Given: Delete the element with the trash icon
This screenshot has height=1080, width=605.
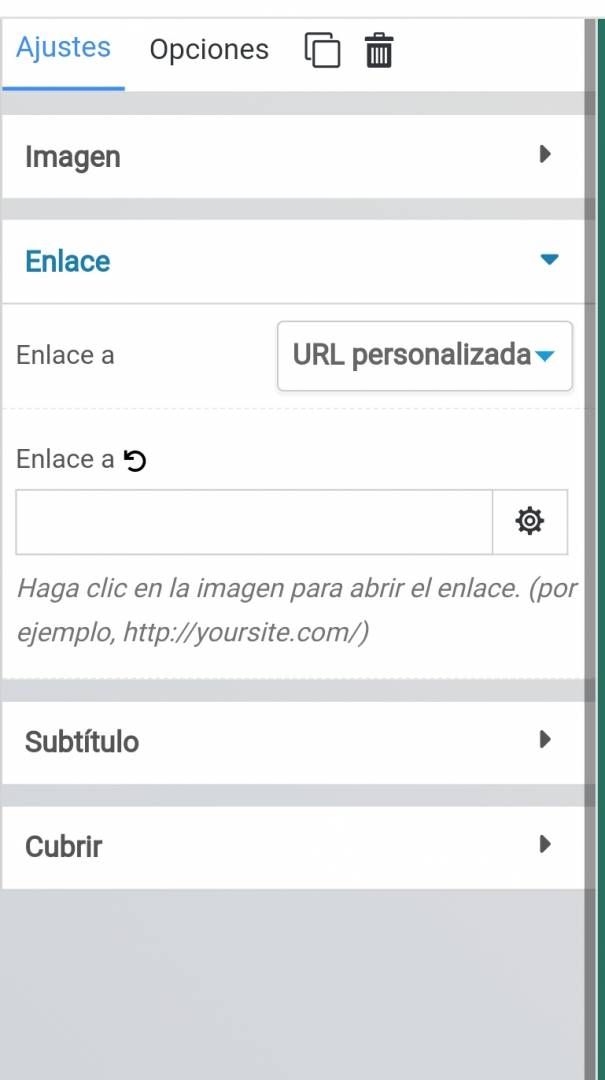Looking at the screenshot, I should (378, 50).
